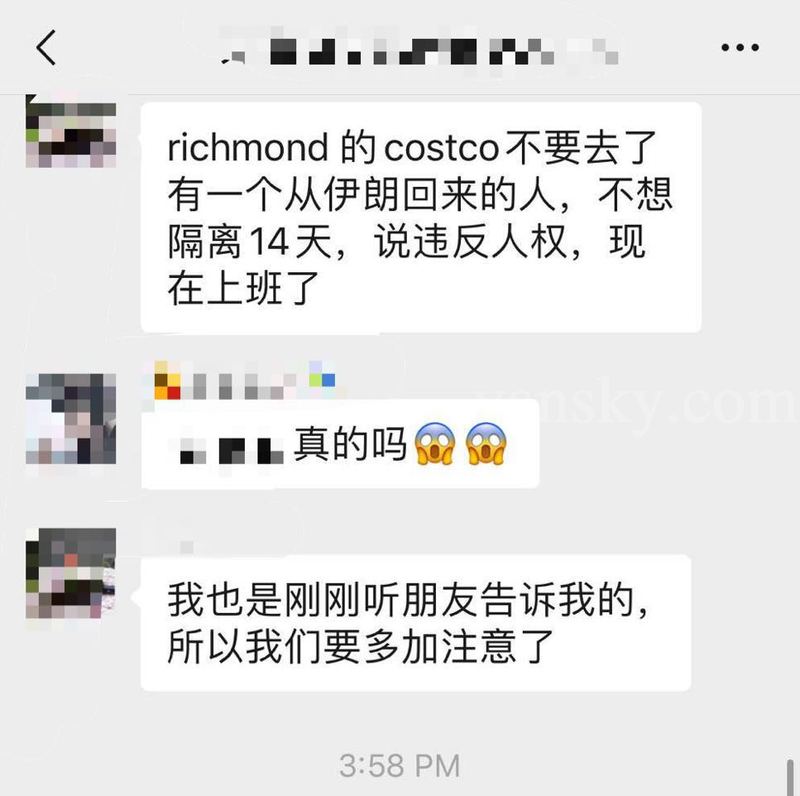
Task: Open profile of the sender asking 真的吗
Action: click(70, 417)
